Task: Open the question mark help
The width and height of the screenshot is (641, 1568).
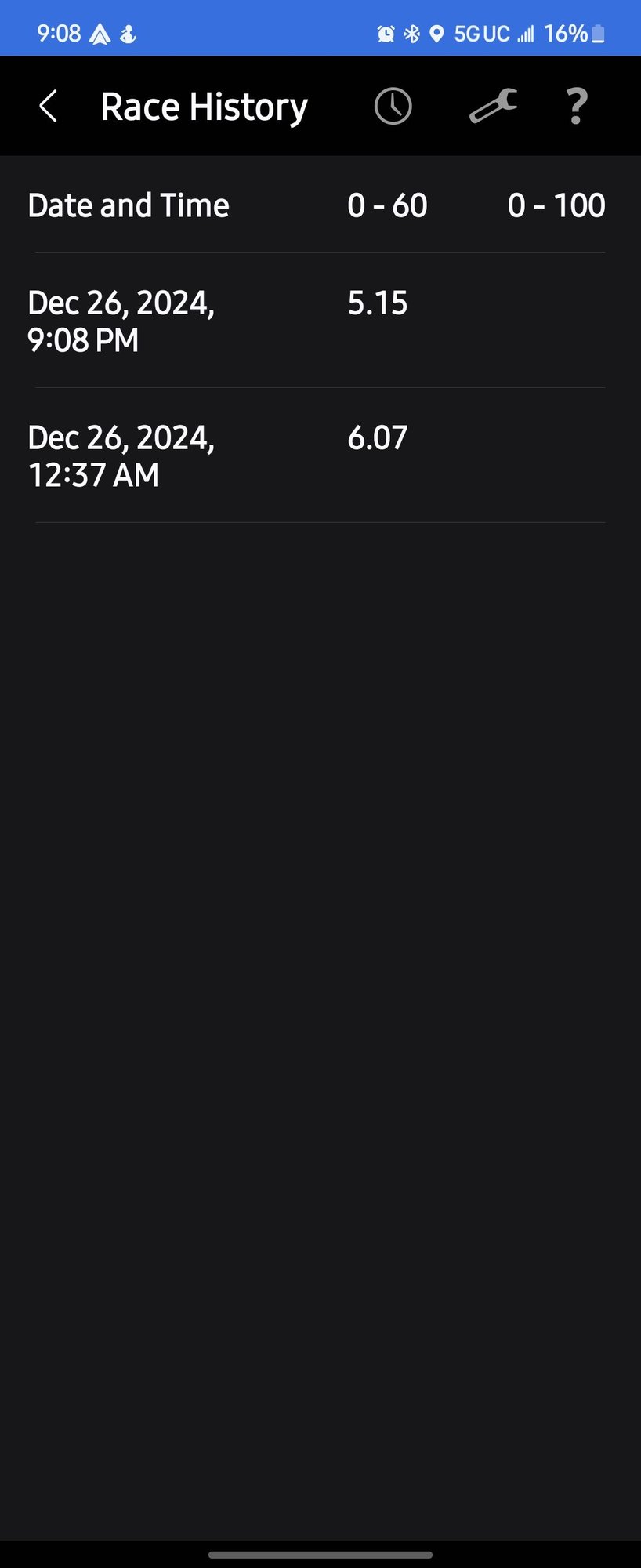Action: pos(577,106)
